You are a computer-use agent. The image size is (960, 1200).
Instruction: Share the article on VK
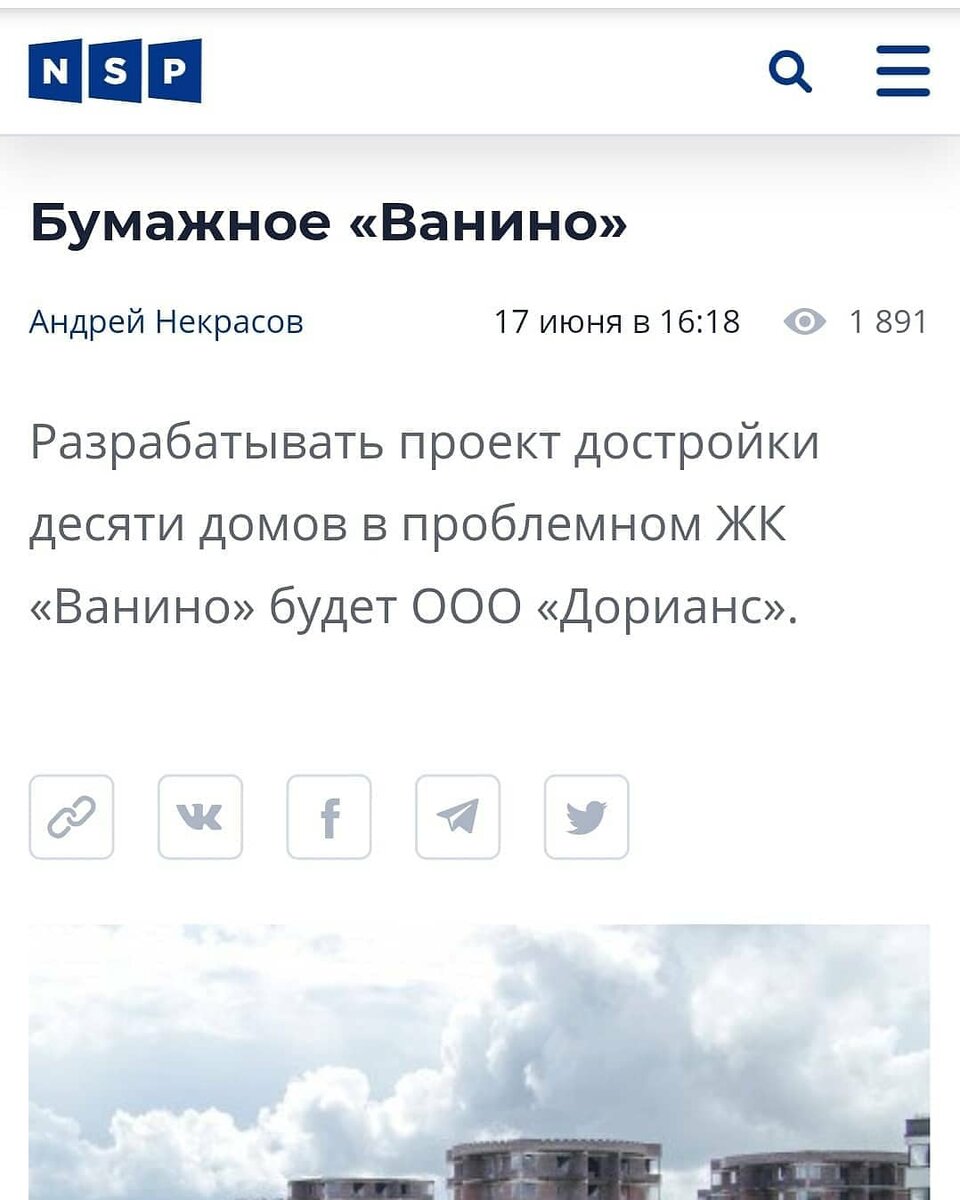pos(200,817)
